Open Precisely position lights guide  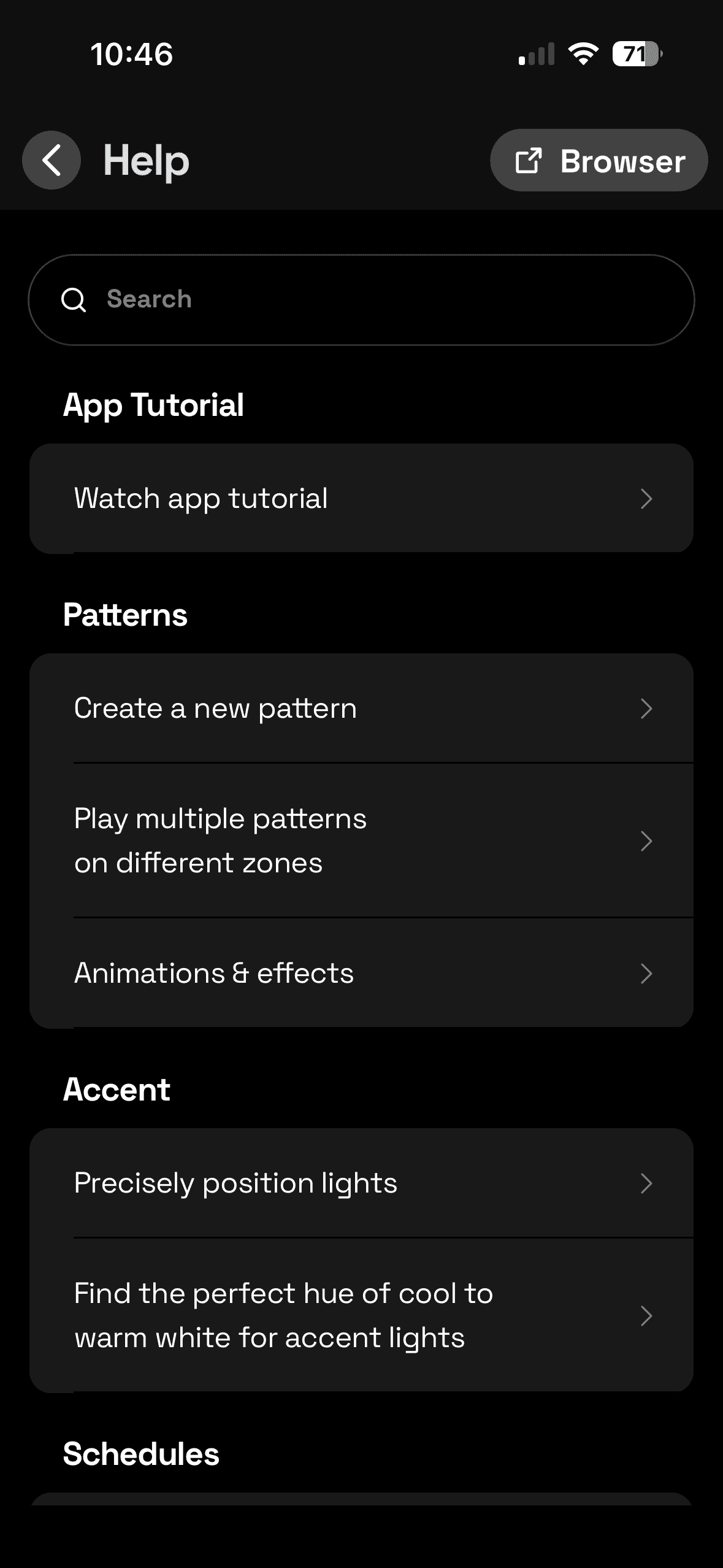click(361, 1183)
